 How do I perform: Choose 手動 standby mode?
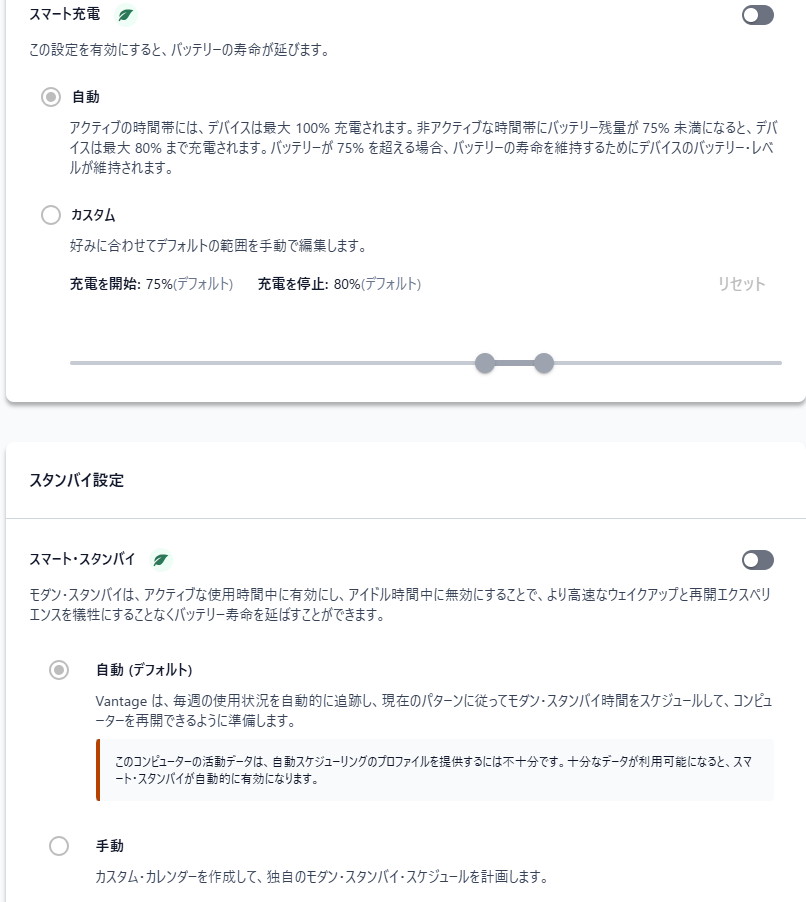[x=59, y=846]
